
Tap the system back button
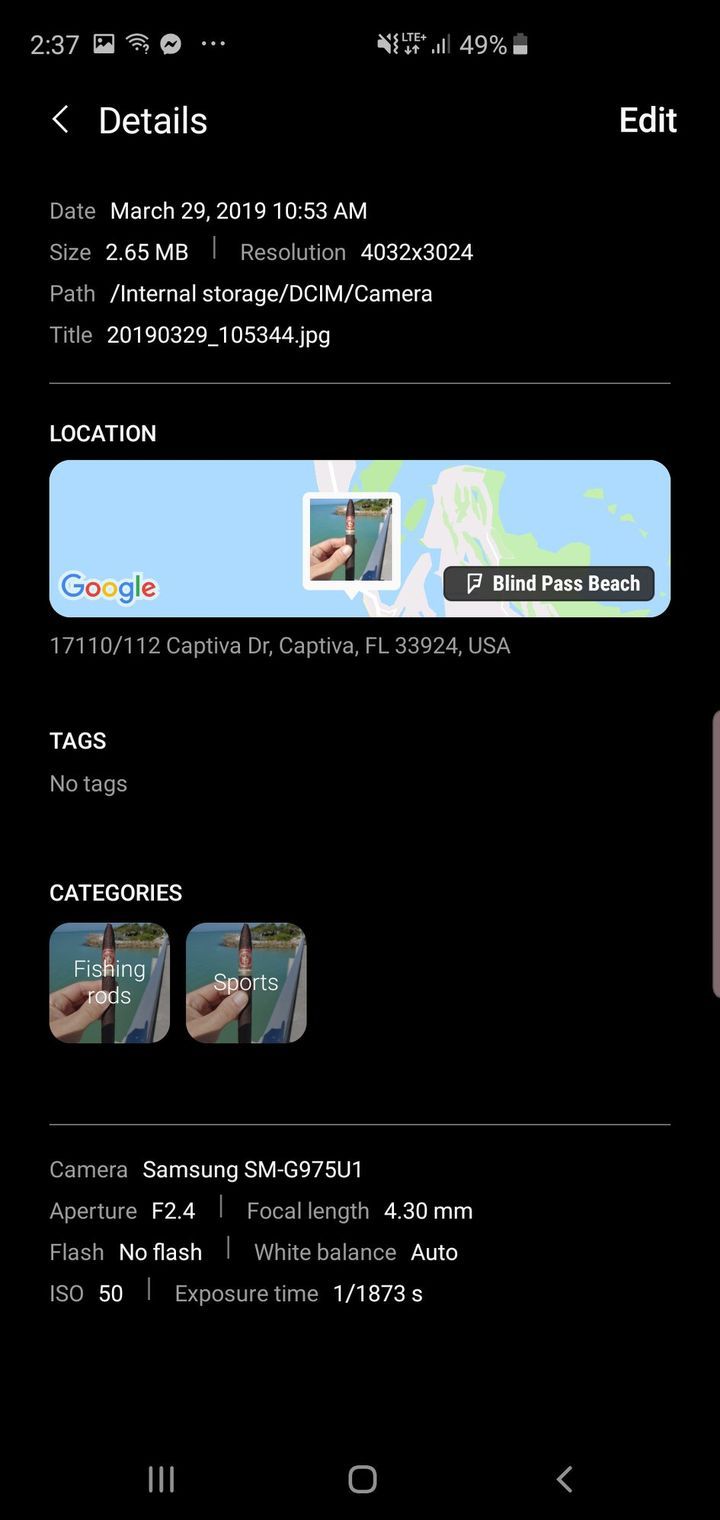pyautogui.click(x=564, y=1479)
